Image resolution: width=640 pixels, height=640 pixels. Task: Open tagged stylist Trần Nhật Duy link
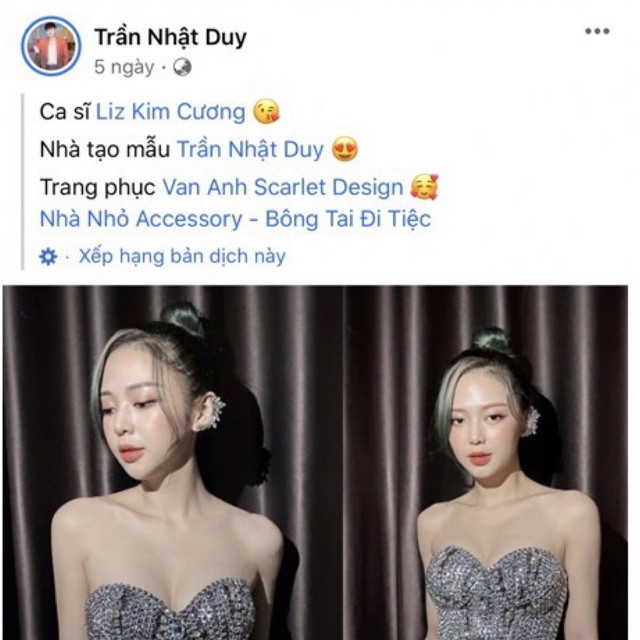pos(250,150)
